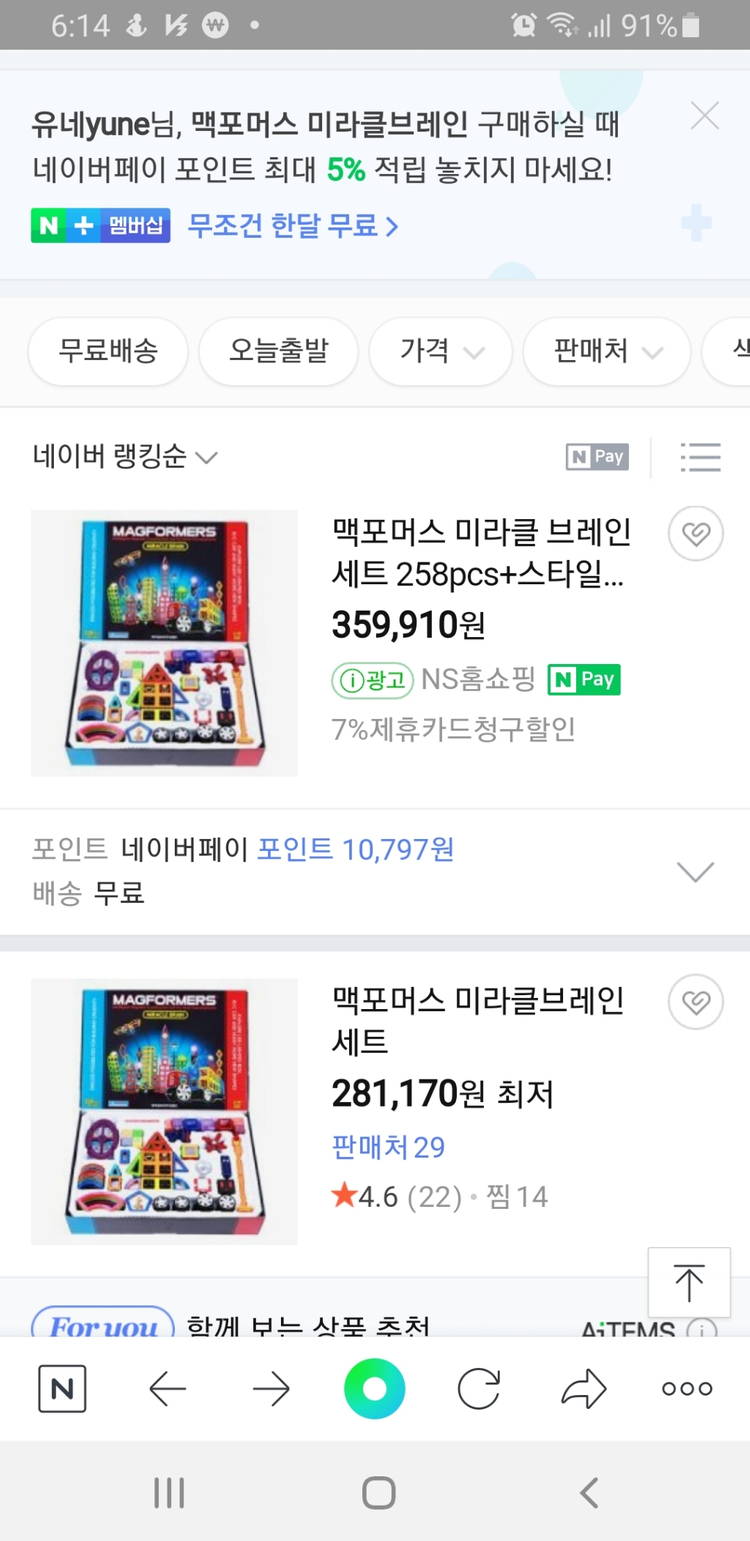Expand the 네이버페이 포인트 details chevron

695,871
